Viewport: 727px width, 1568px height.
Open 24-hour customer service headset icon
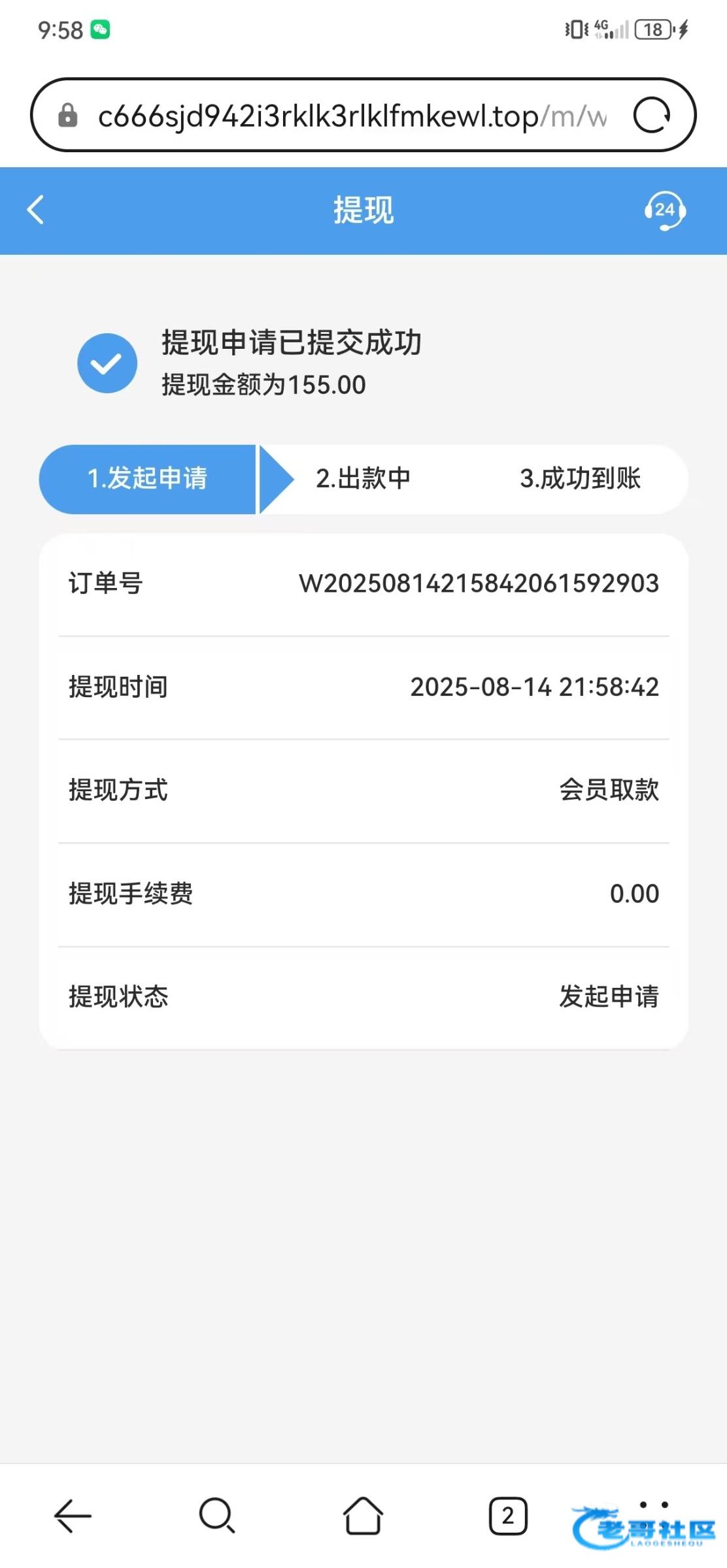coord(664,210)
